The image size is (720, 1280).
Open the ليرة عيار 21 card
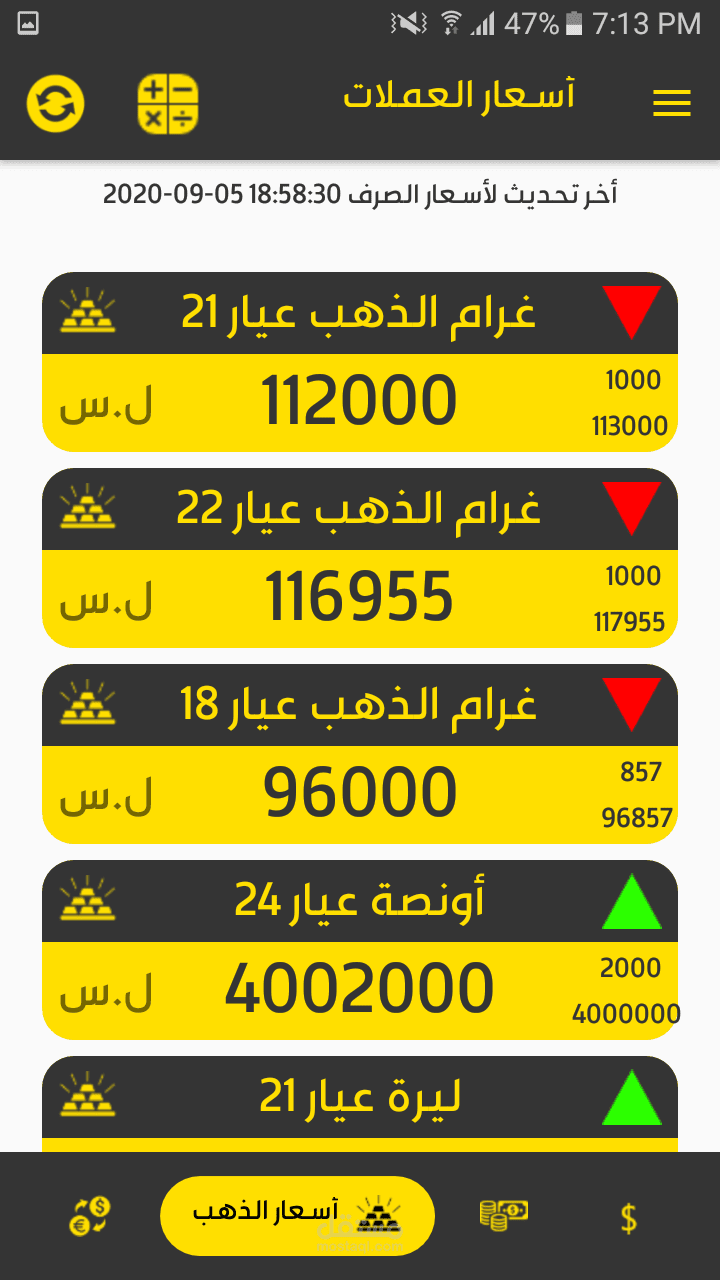click(x=360, y=1102)
